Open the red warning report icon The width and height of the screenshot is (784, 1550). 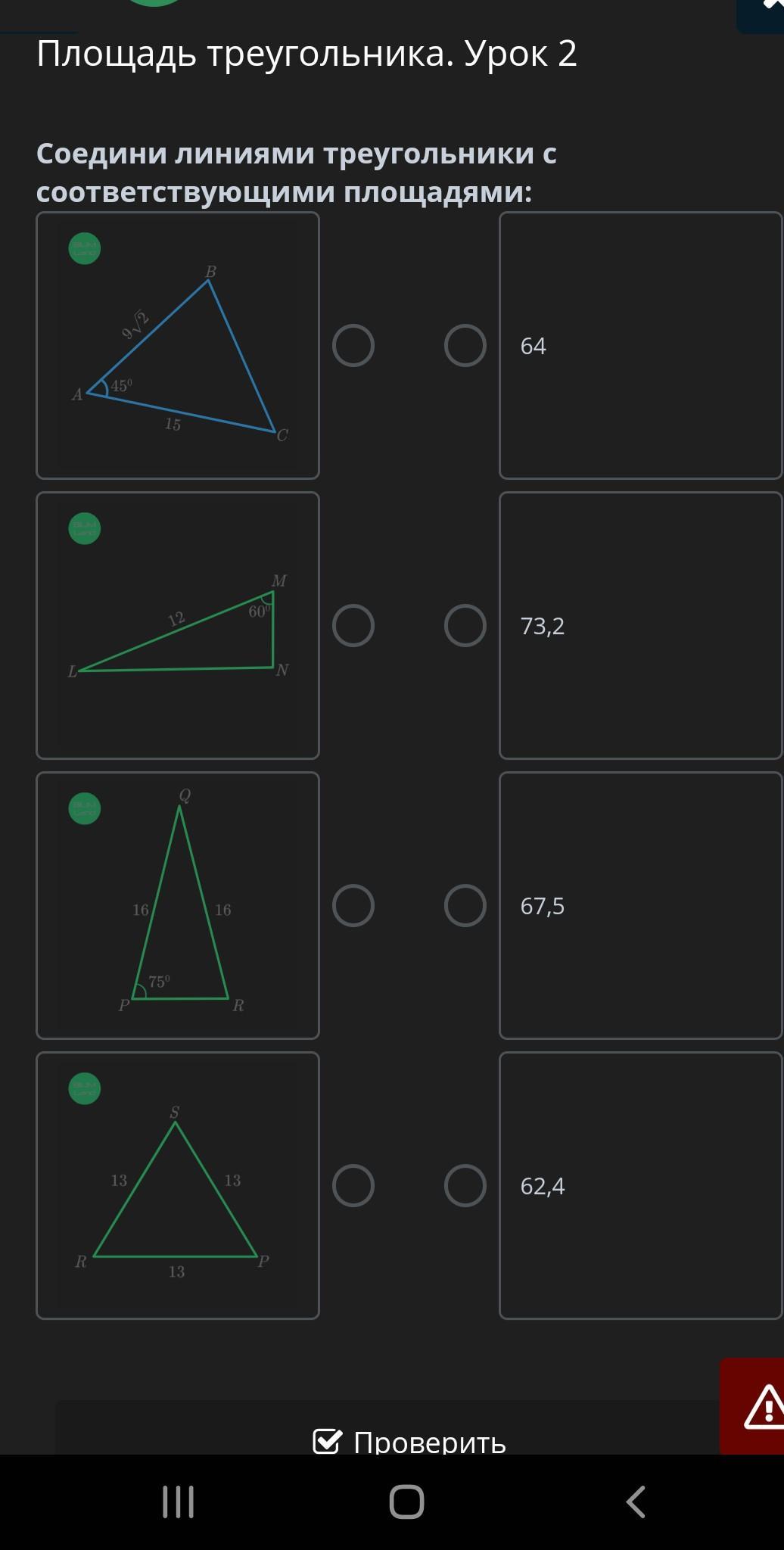coord(763,1407)
